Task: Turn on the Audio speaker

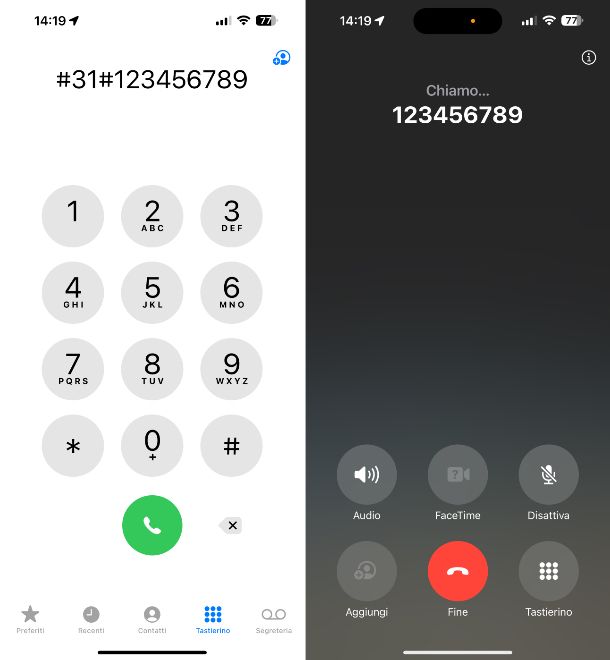Action: [x=367, y=474]
